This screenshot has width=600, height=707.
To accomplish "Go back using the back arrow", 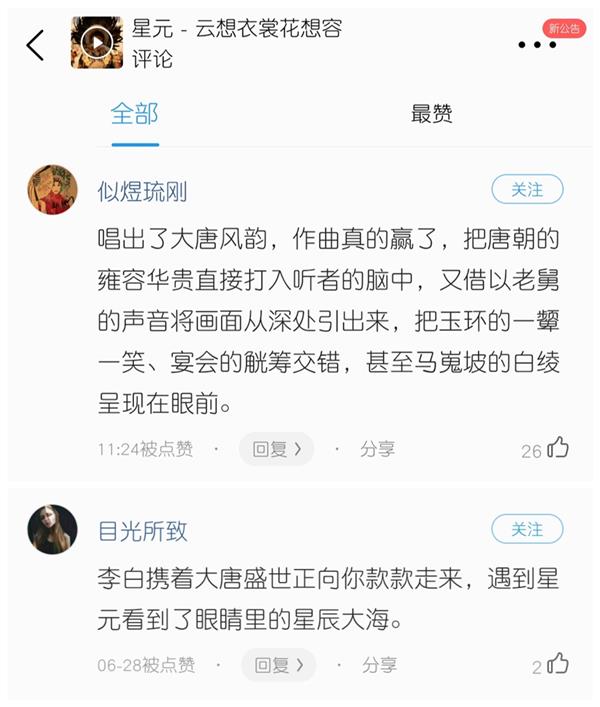I will pos(35,44).
